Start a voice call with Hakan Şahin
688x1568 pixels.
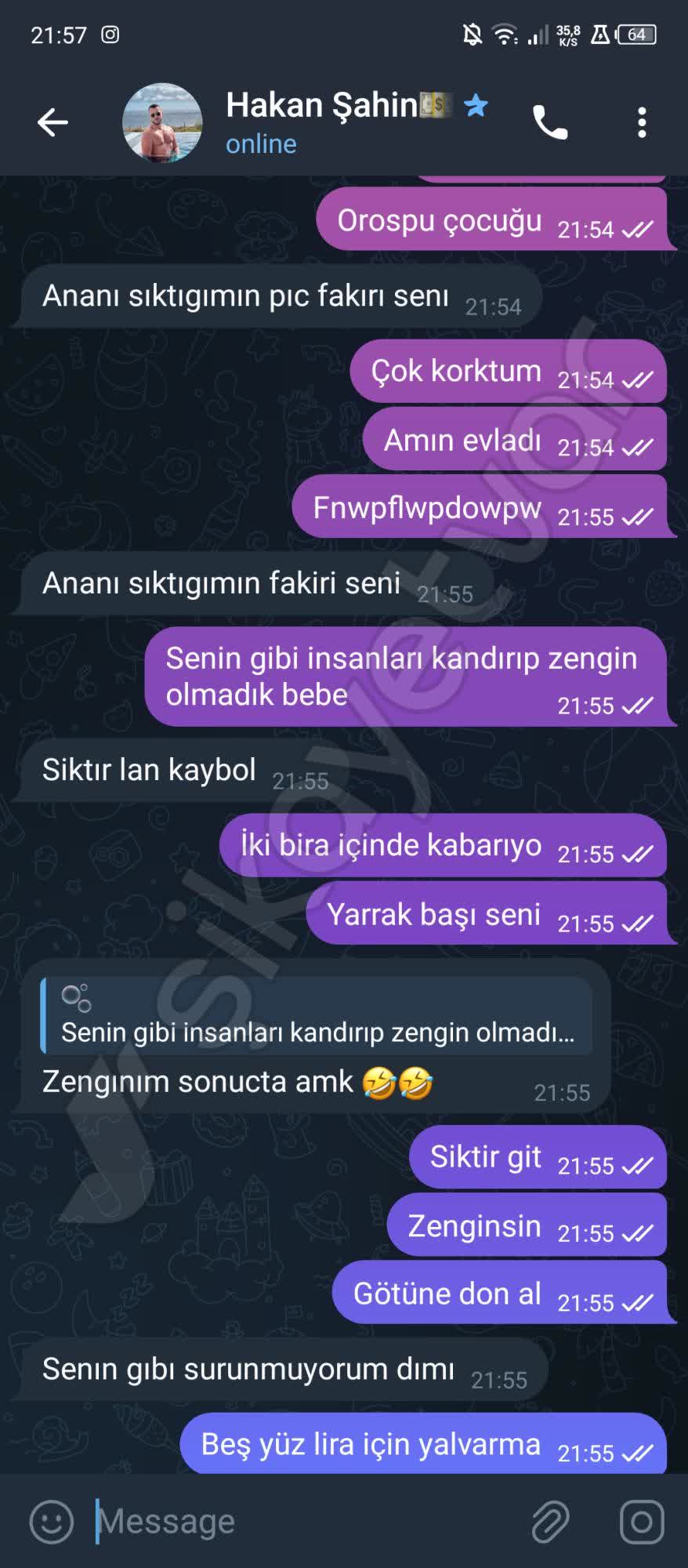point(550,122)
